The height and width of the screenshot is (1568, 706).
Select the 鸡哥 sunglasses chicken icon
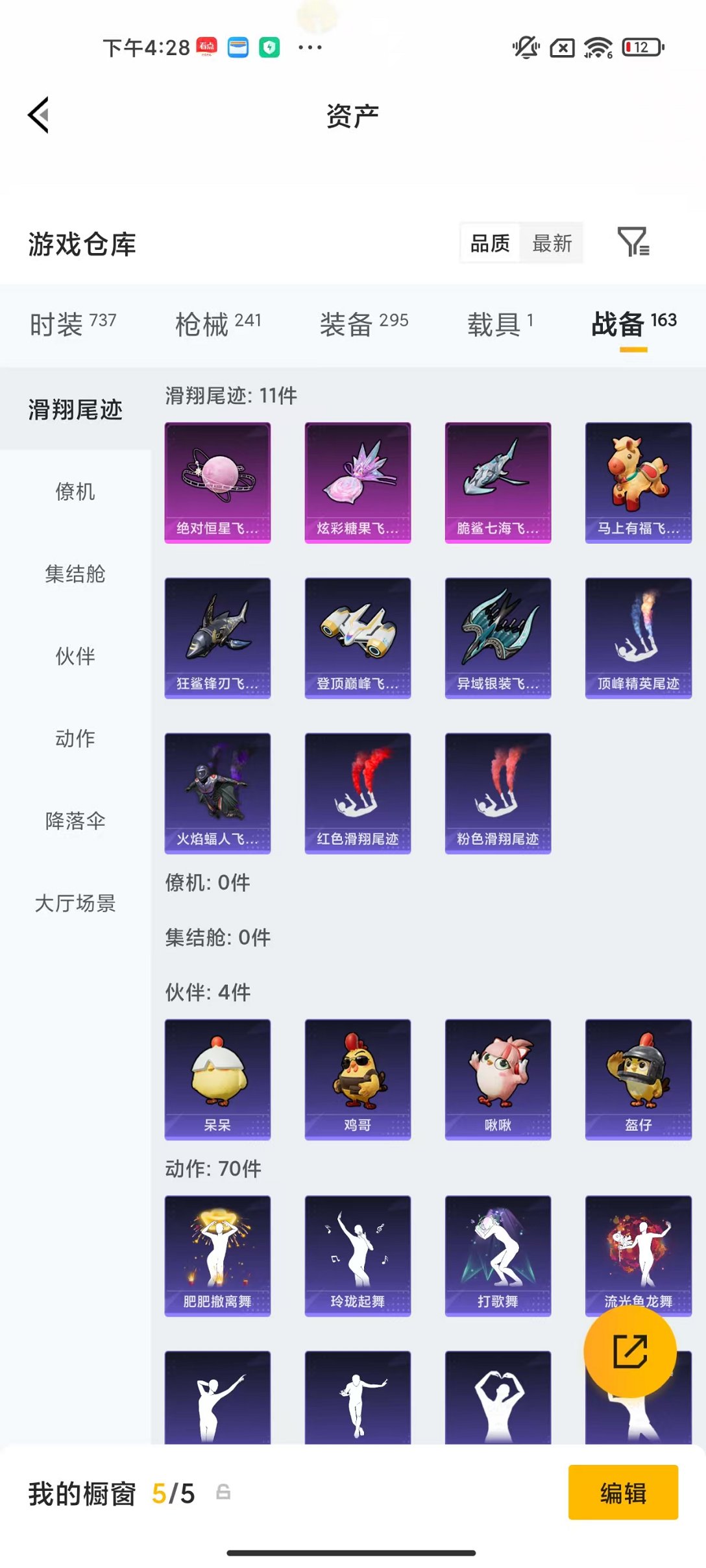pos(358,1077)
